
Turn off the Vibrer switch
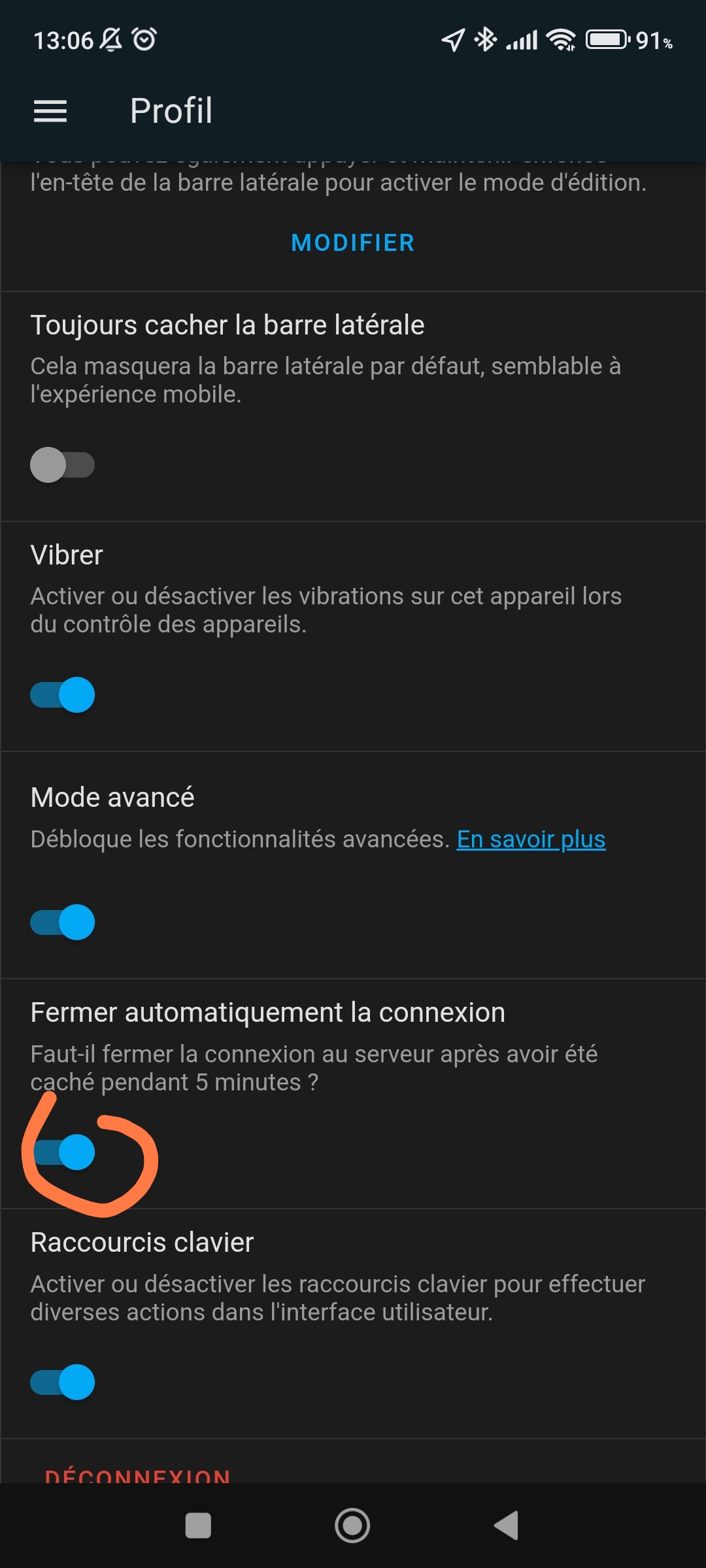[63, 694]
